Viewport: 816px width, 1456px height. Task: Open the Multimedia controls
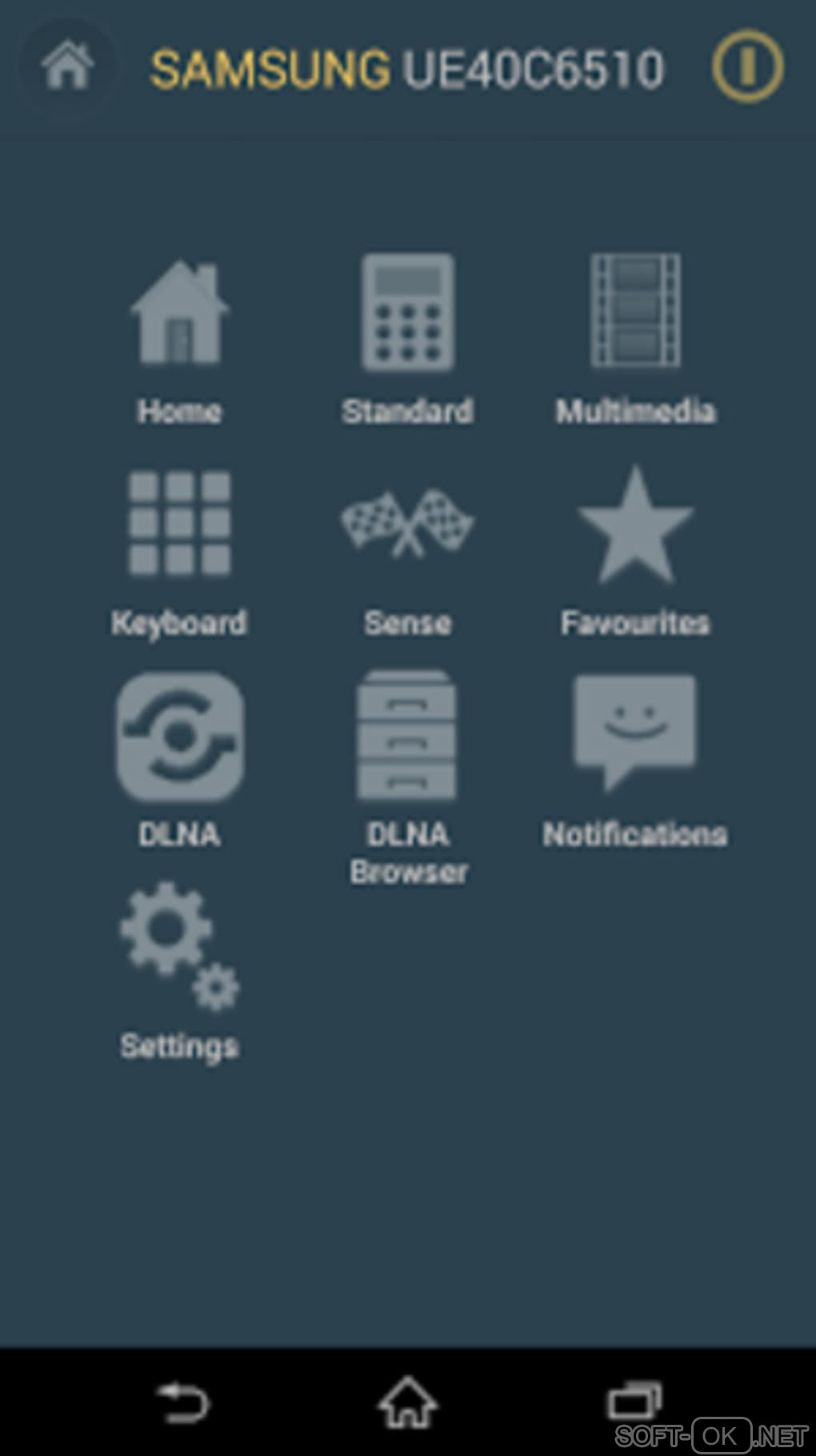pyautogui.click(x=635, y=340)
